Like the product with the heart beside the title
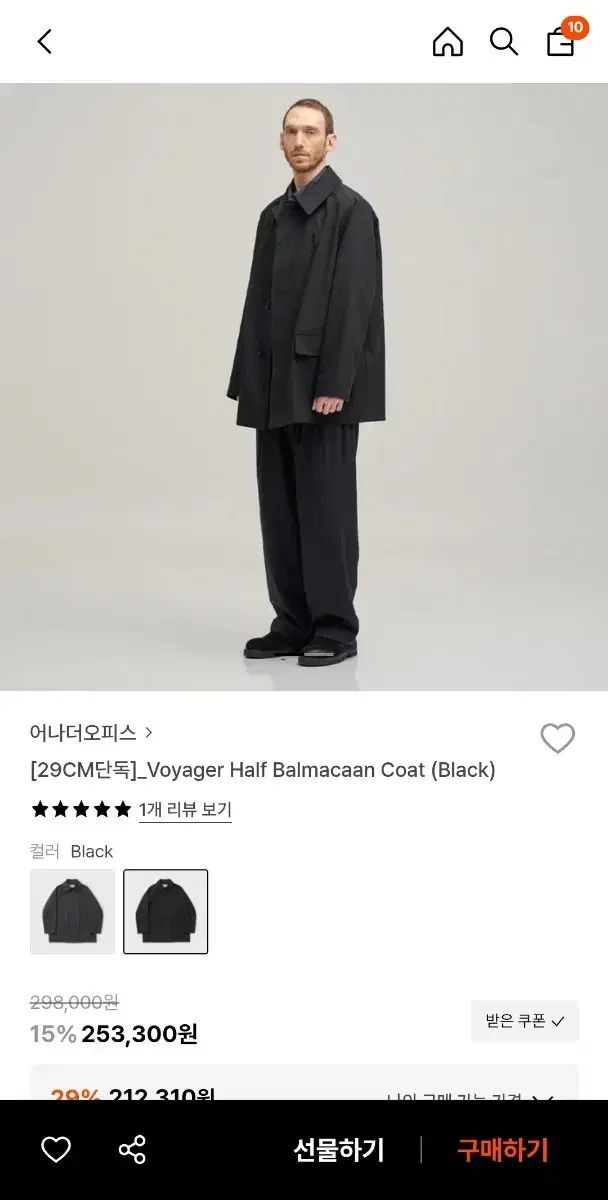Viewport: 608px width, 1200px height. (557, 738)
